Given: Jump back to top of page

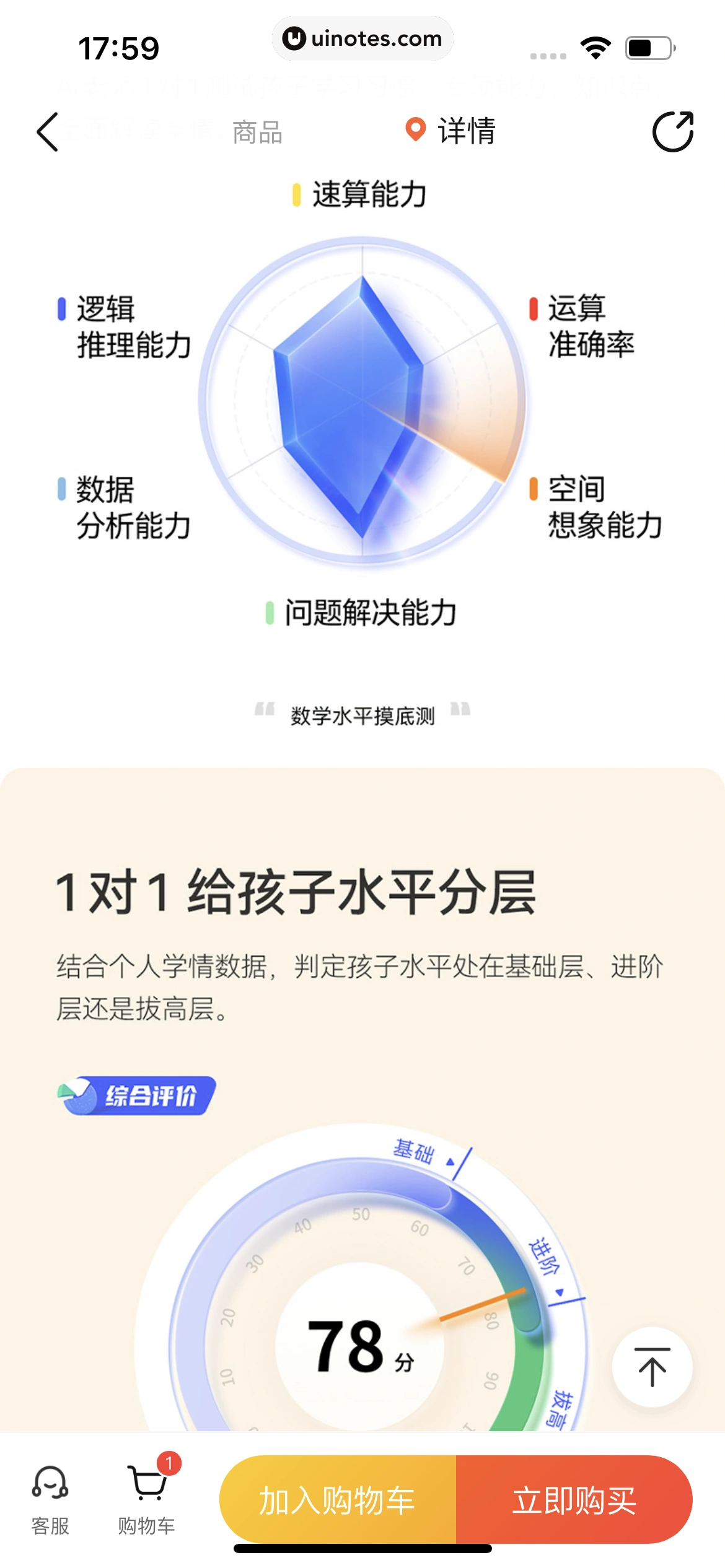Looking at the screenshot, I should click(x=652, y=1367).
